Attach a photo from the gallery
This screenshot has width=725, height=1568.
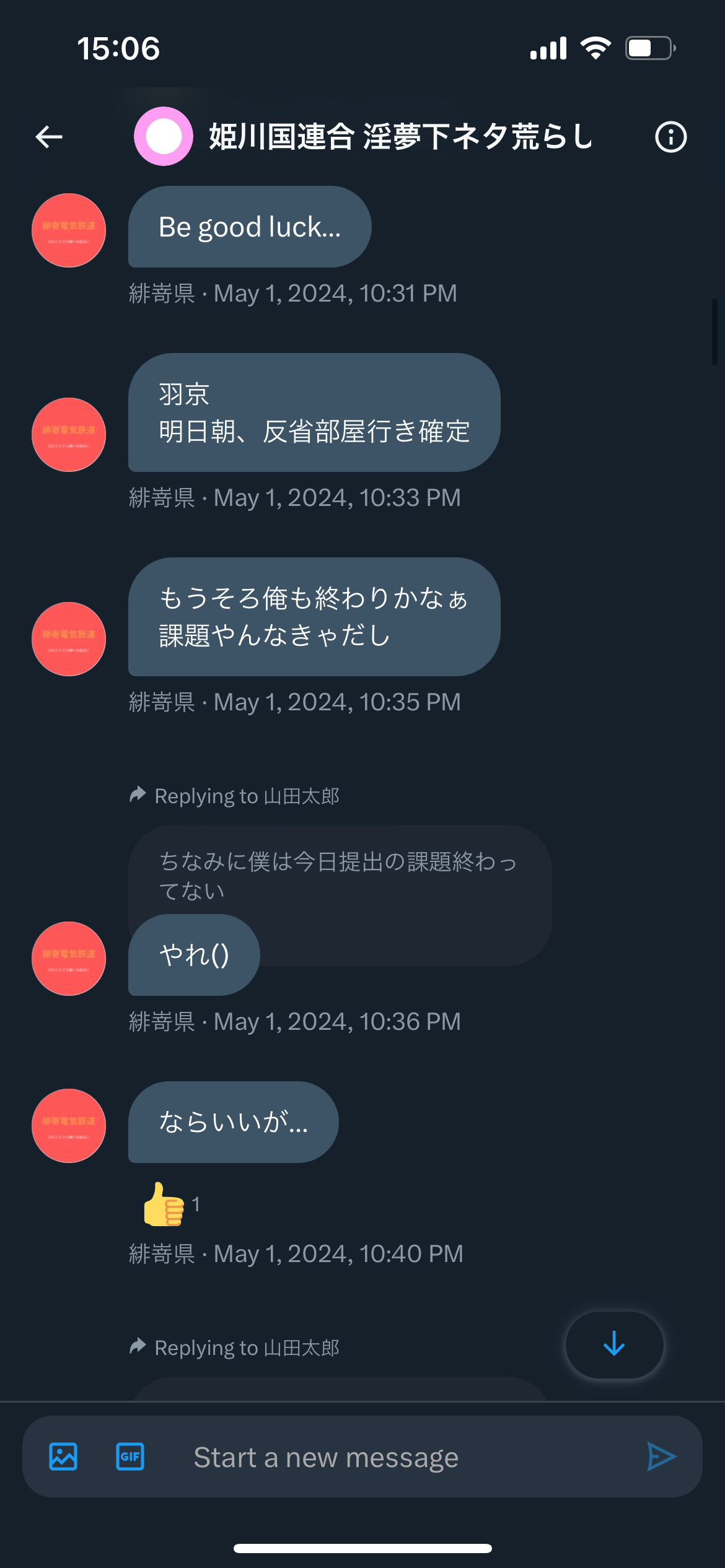point(63,1457)
